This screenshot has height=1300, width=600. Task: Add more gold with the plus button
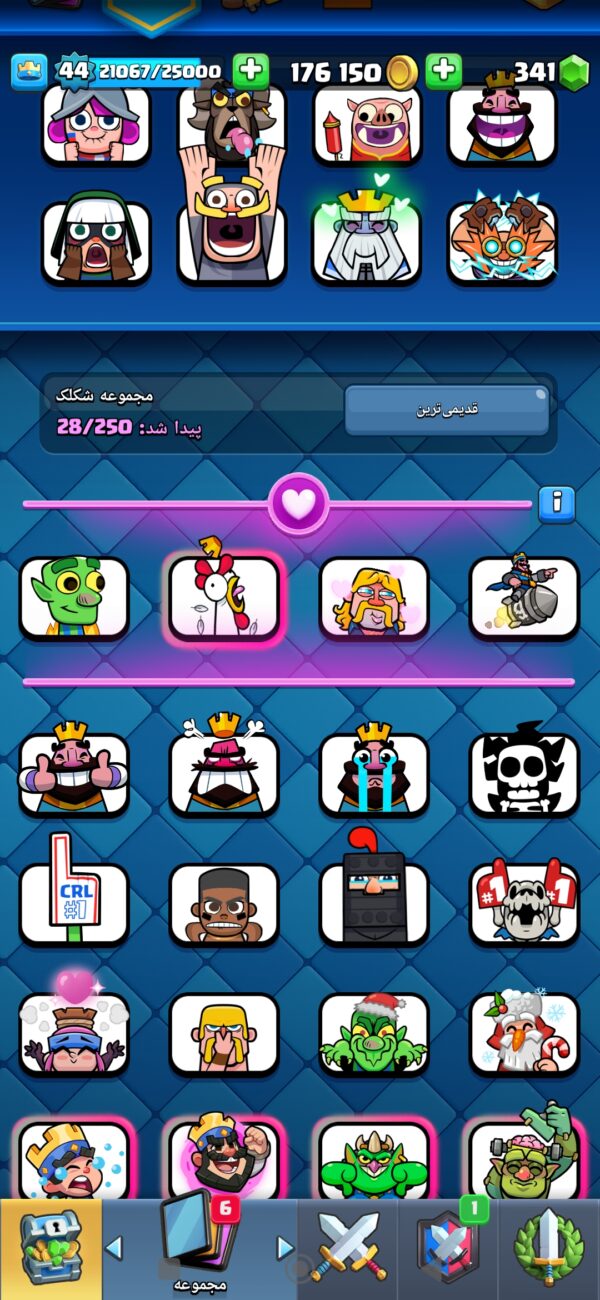click(443, 71)
